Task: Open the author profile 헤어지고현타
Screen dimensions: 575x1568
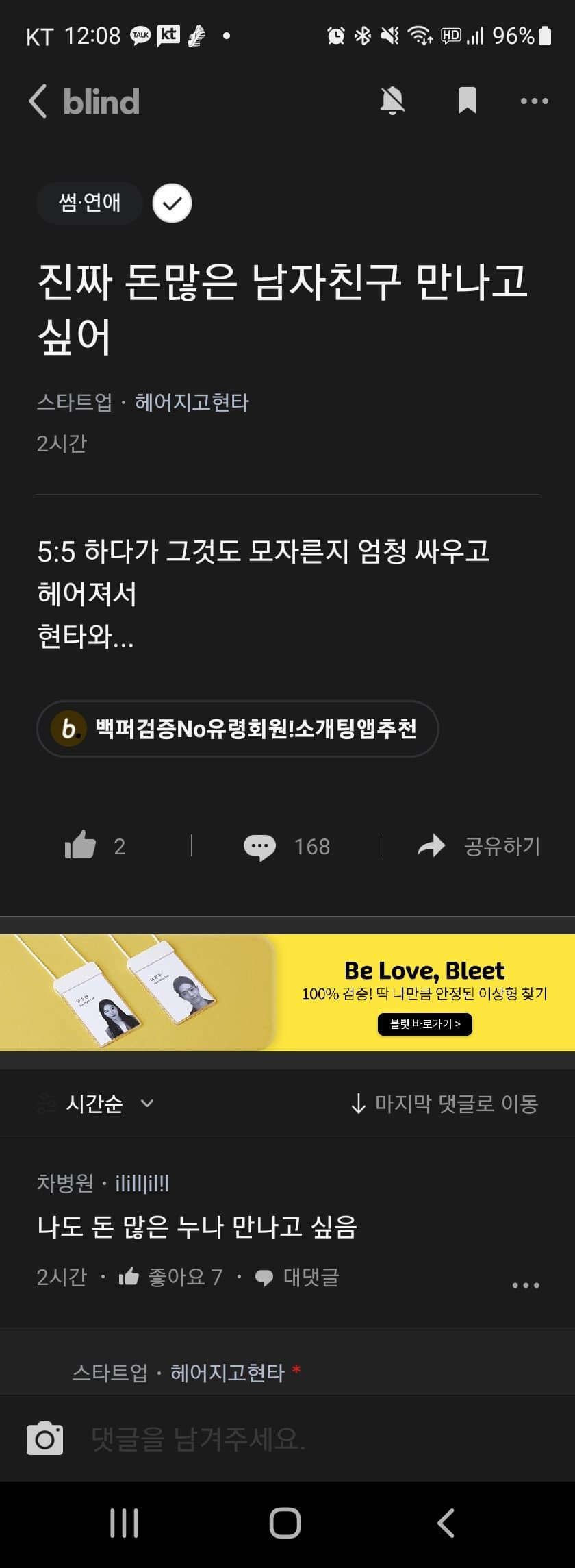Action: 192,402
